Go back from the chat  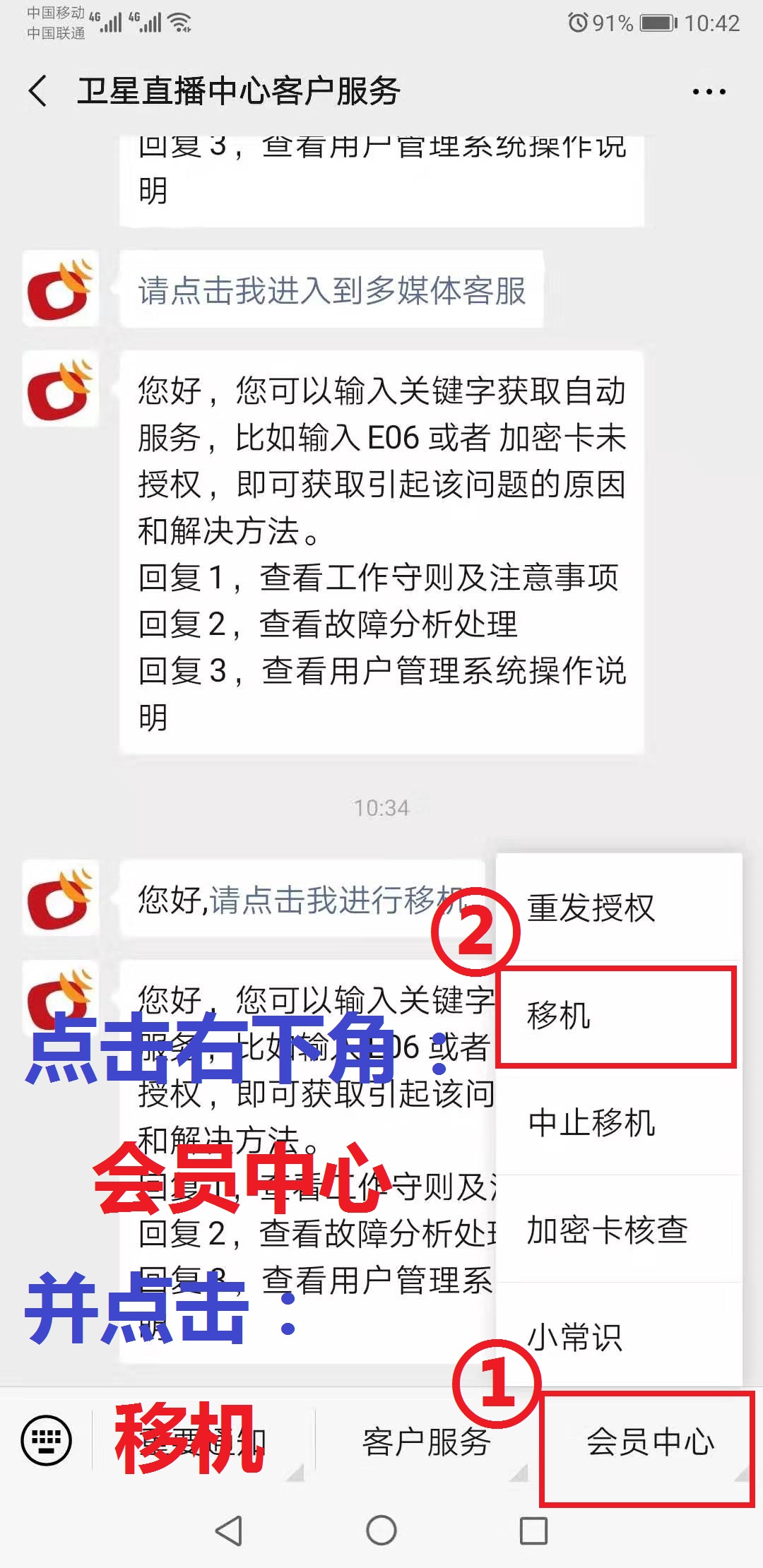pyautogui.click(x=38, y=91)
